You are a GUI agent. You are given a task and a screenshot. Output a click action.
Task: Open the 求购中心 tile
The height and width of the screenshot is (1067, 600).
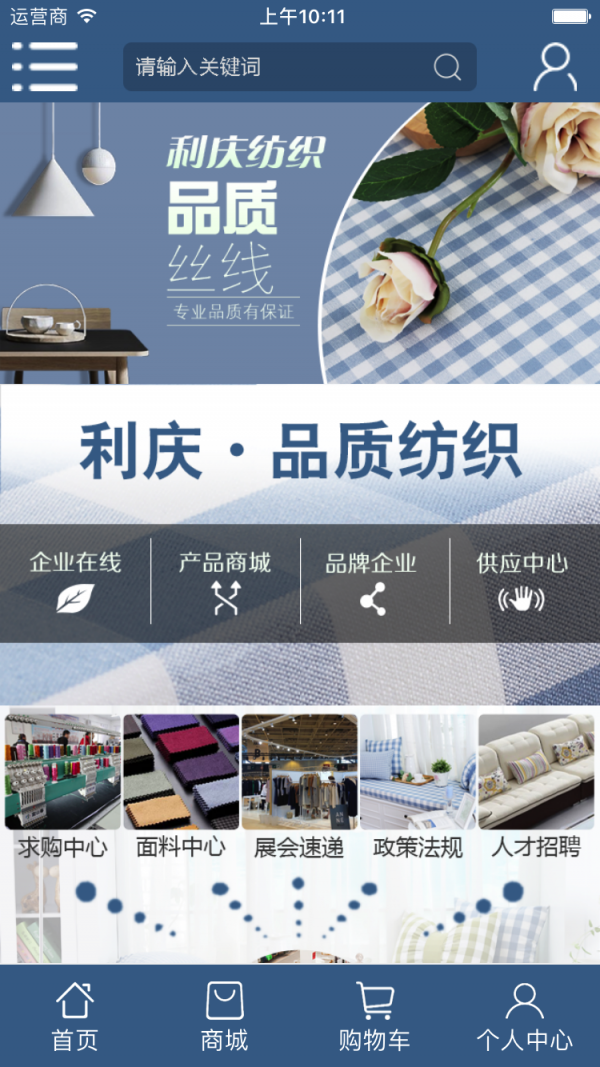(63, 787)
